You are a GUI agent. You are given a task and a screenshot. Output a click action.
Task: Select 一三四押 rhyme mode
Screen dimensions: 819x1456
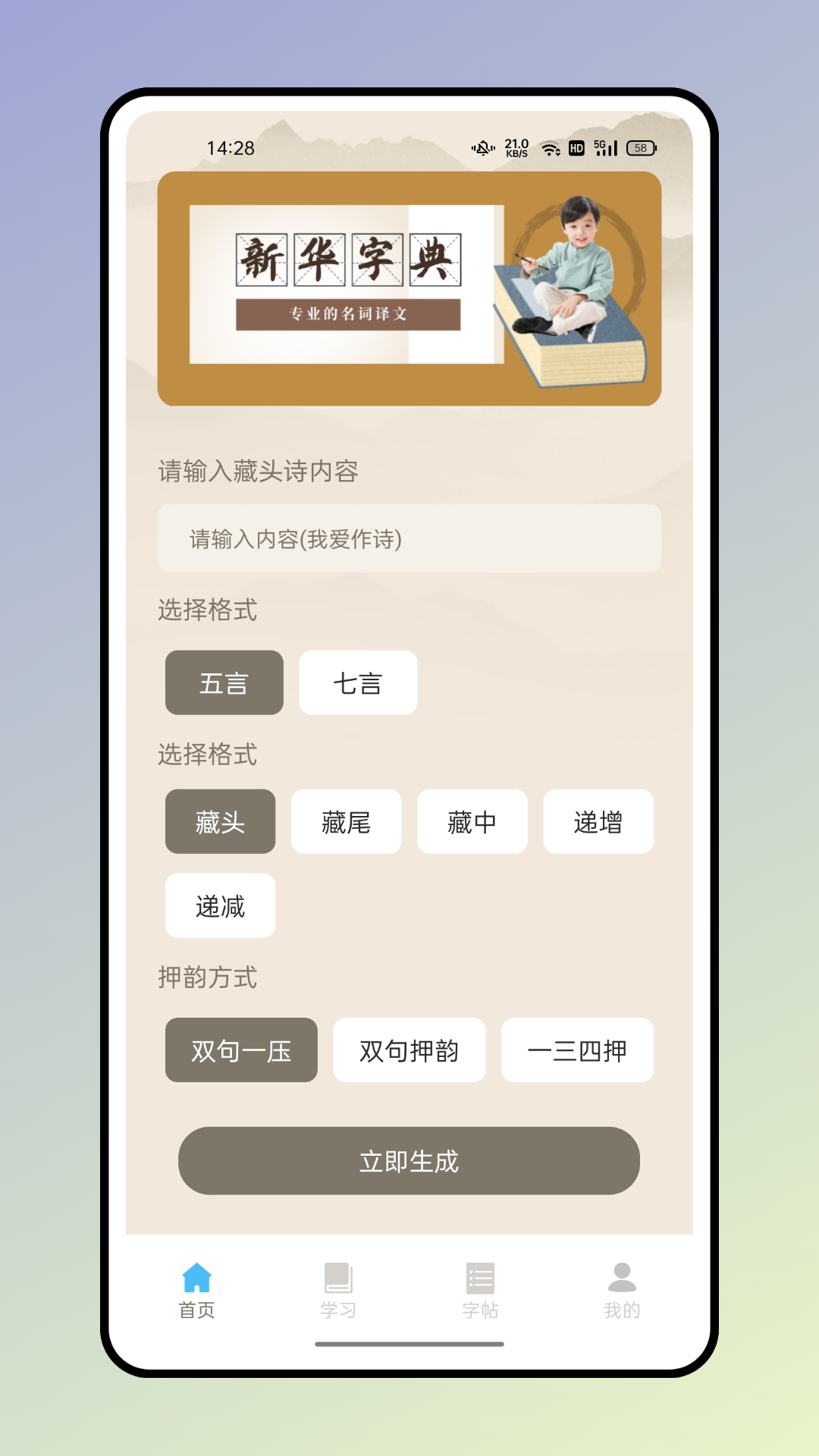tap(577, 1050)
